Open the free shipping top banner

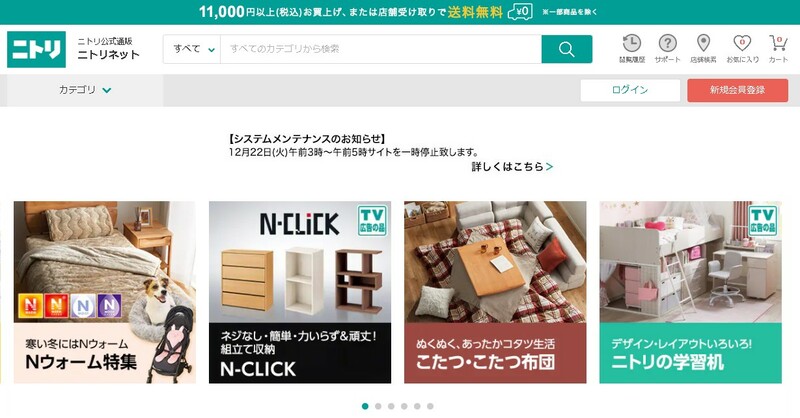(400, 11)
